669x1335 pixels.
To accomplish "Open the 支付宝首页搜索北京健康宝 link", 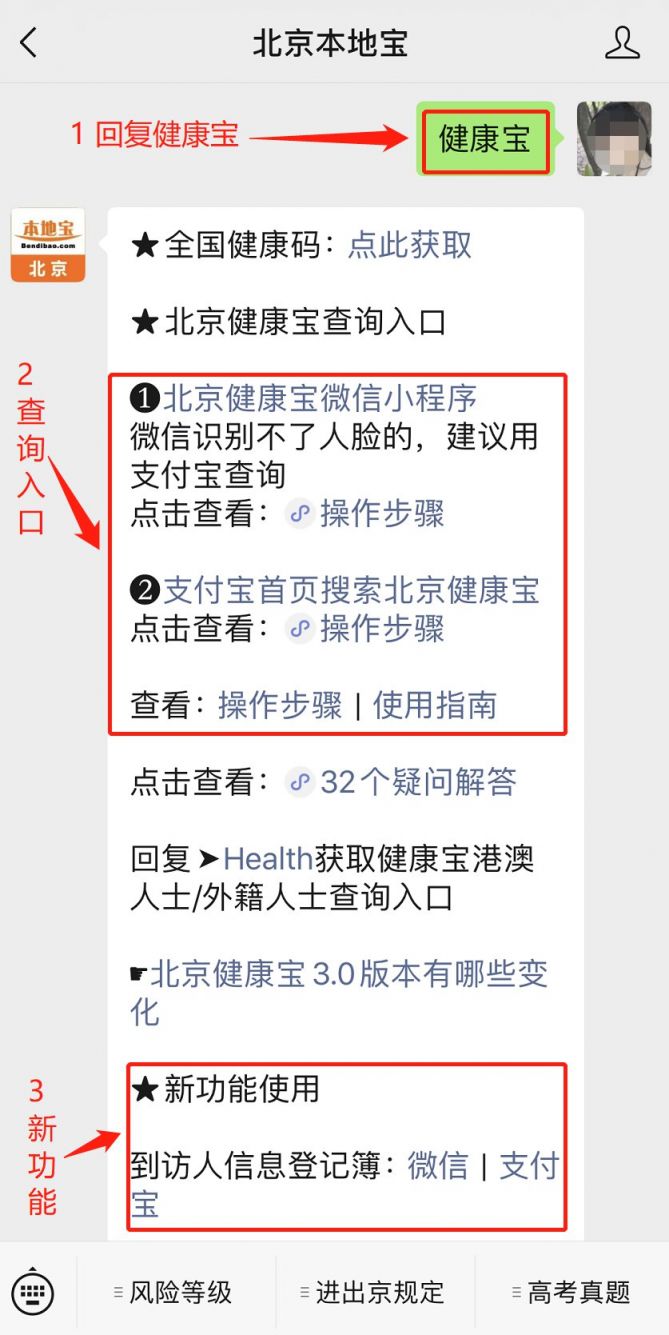I will (350, 590).
